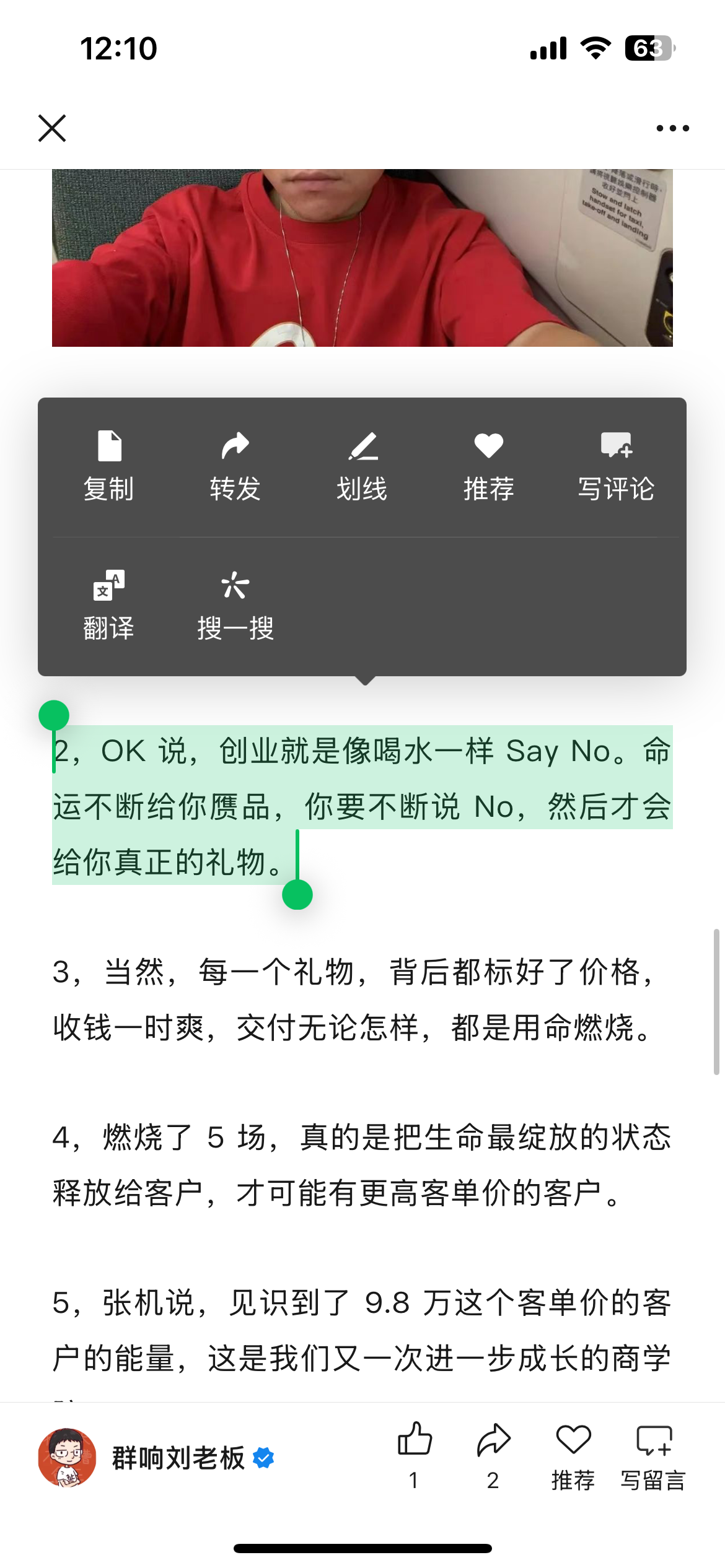Viewport: 725px width, 1568px height.
Task: Share the article via the bottom share arrow
Action: tap(493, 1455)
